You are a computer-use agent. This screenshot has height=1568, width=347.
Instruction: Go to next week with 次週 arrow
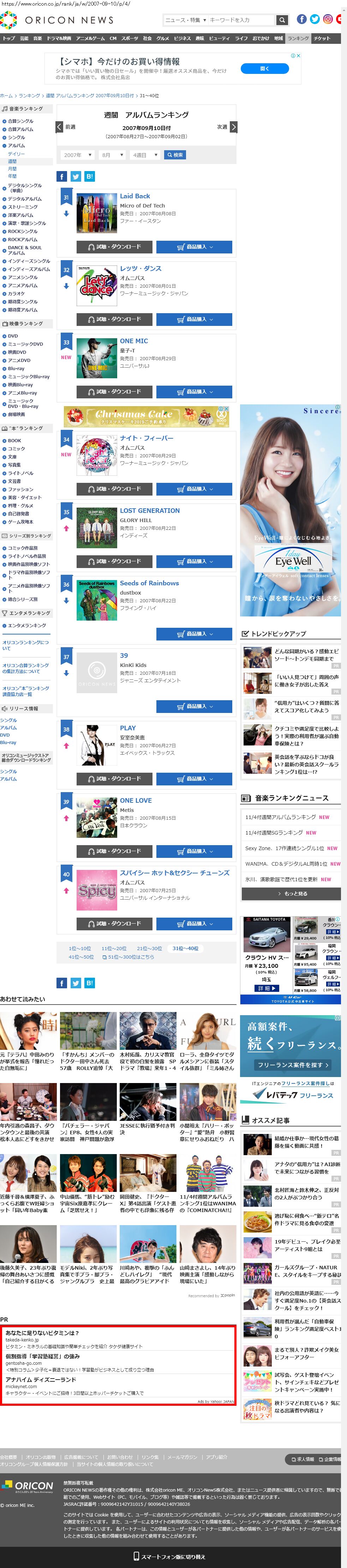click(233, 127)
